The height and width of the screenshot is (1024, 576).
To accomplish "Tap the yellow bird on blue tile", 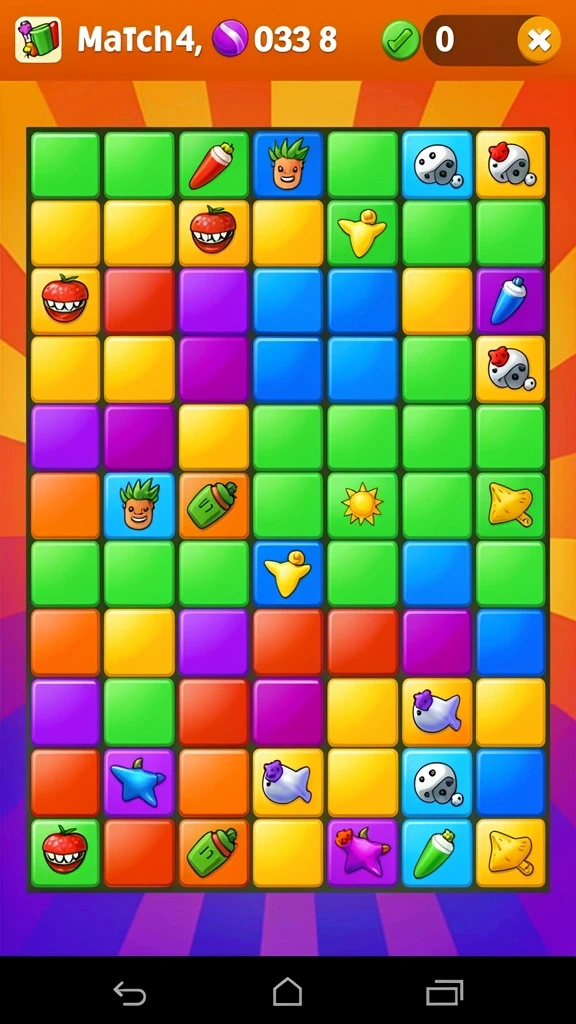I will click(288, 573).
